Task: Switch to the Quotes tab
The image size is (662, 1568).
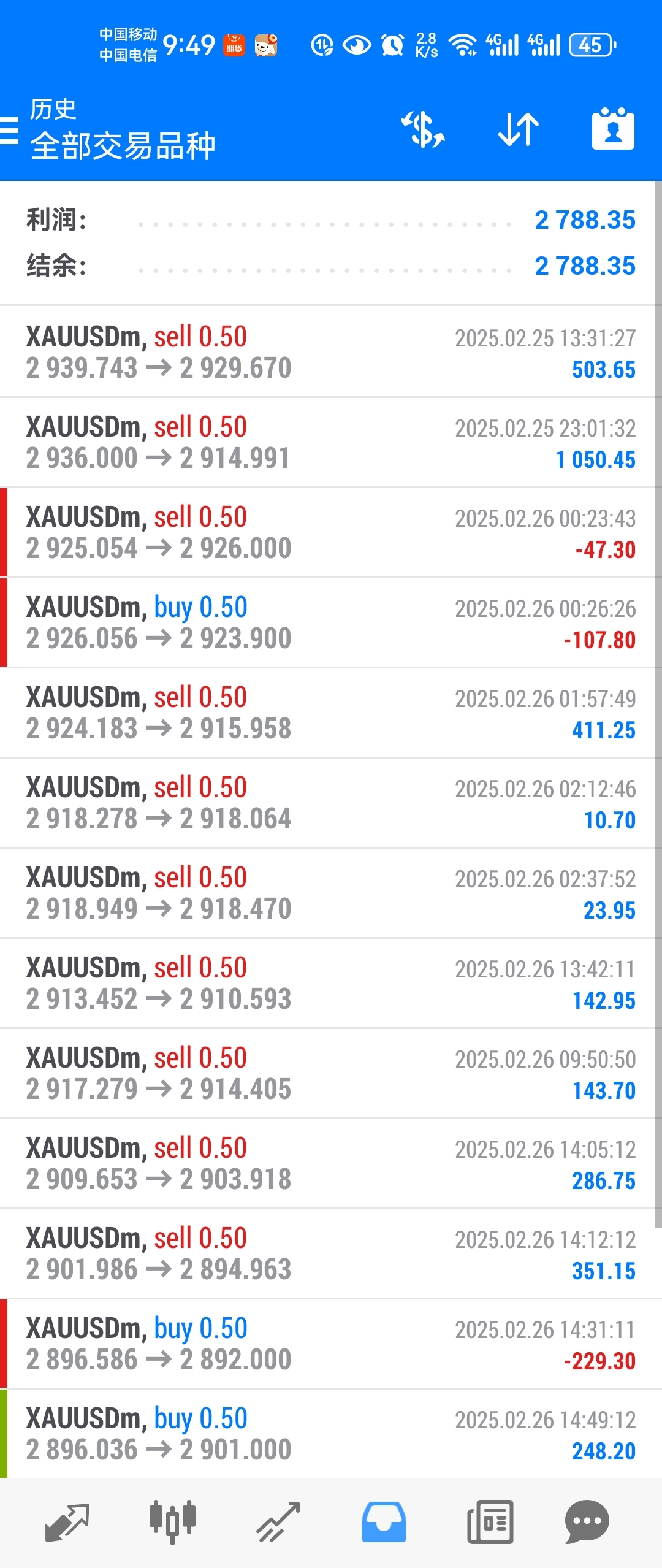Action: click(x=67, y=1521)
